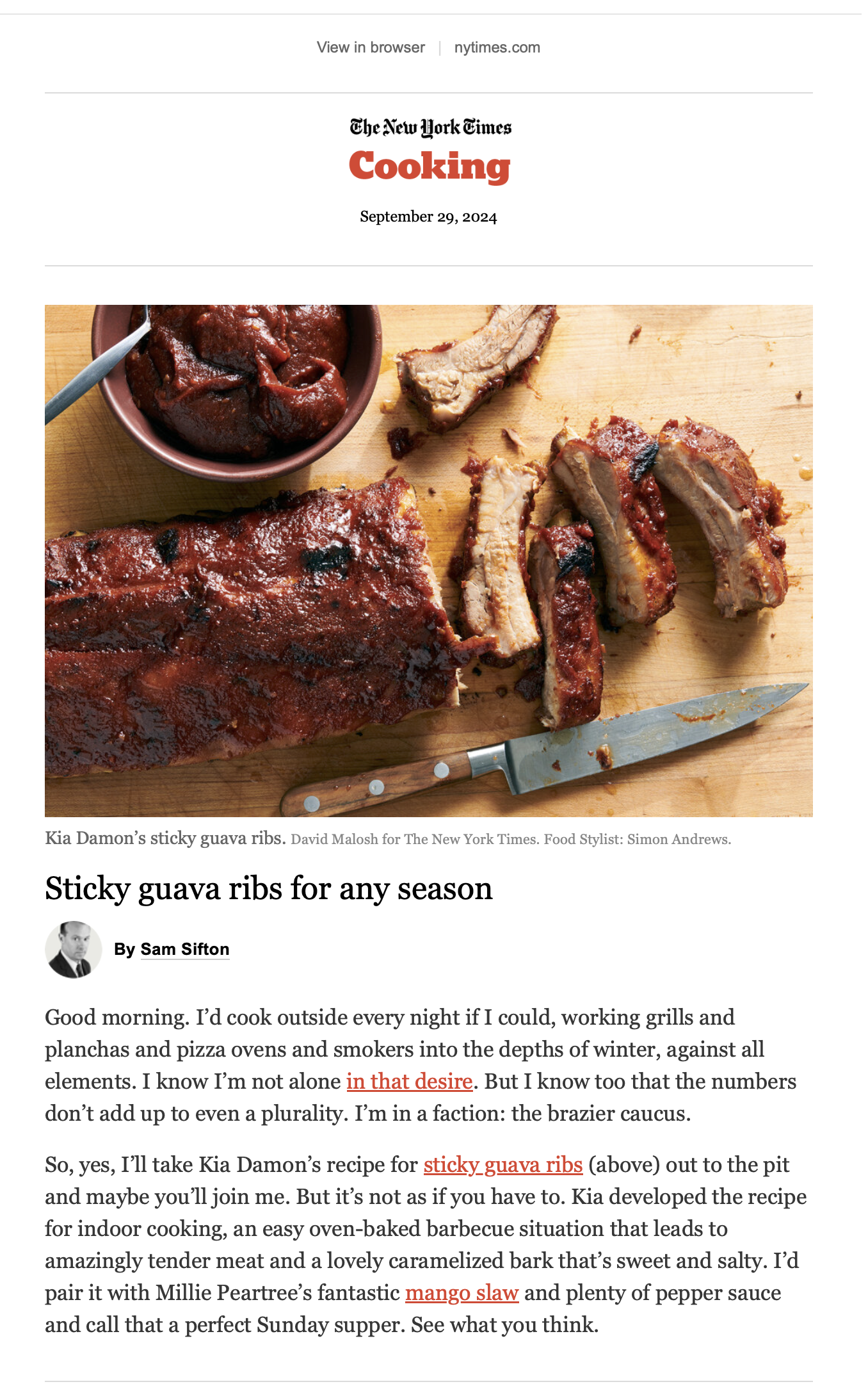Follow the 'in that desire' link
Viewport: 868px width, 1391px height.
coord(409,1082)
